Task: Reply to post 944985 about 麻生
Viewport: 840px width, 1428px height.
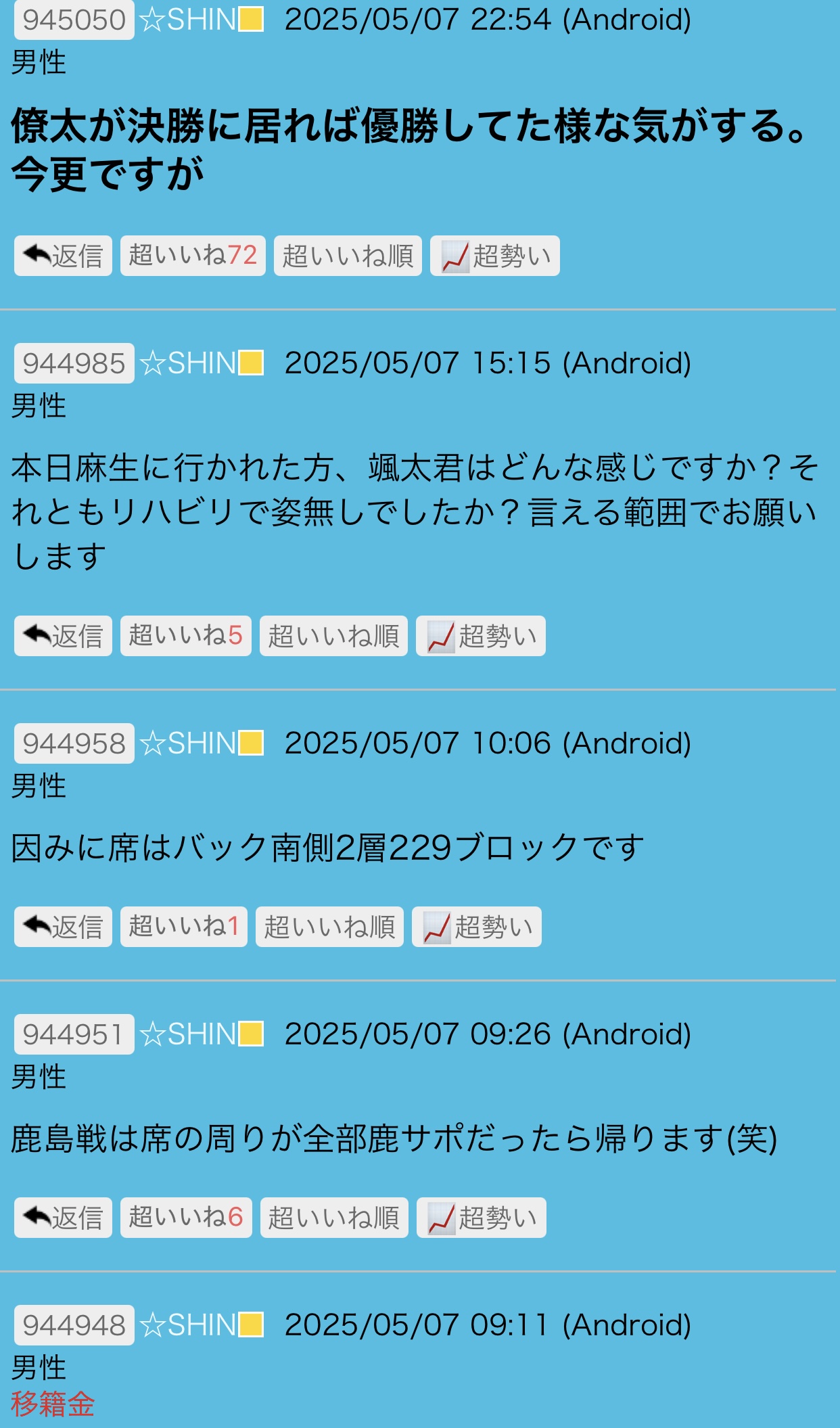Action: click(63, 636)
